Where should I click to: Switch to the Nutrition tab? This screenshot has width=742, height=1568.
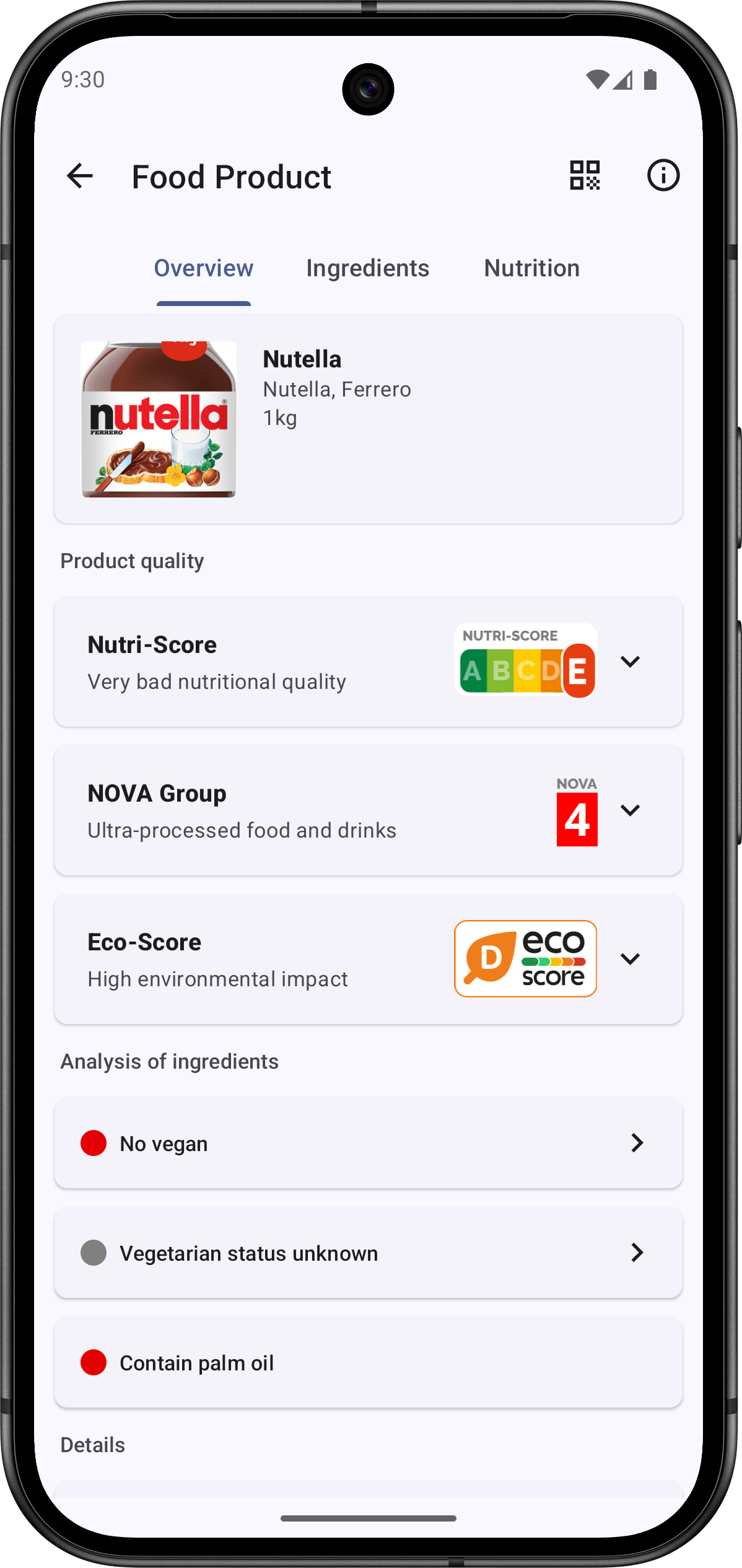[531, 268]
